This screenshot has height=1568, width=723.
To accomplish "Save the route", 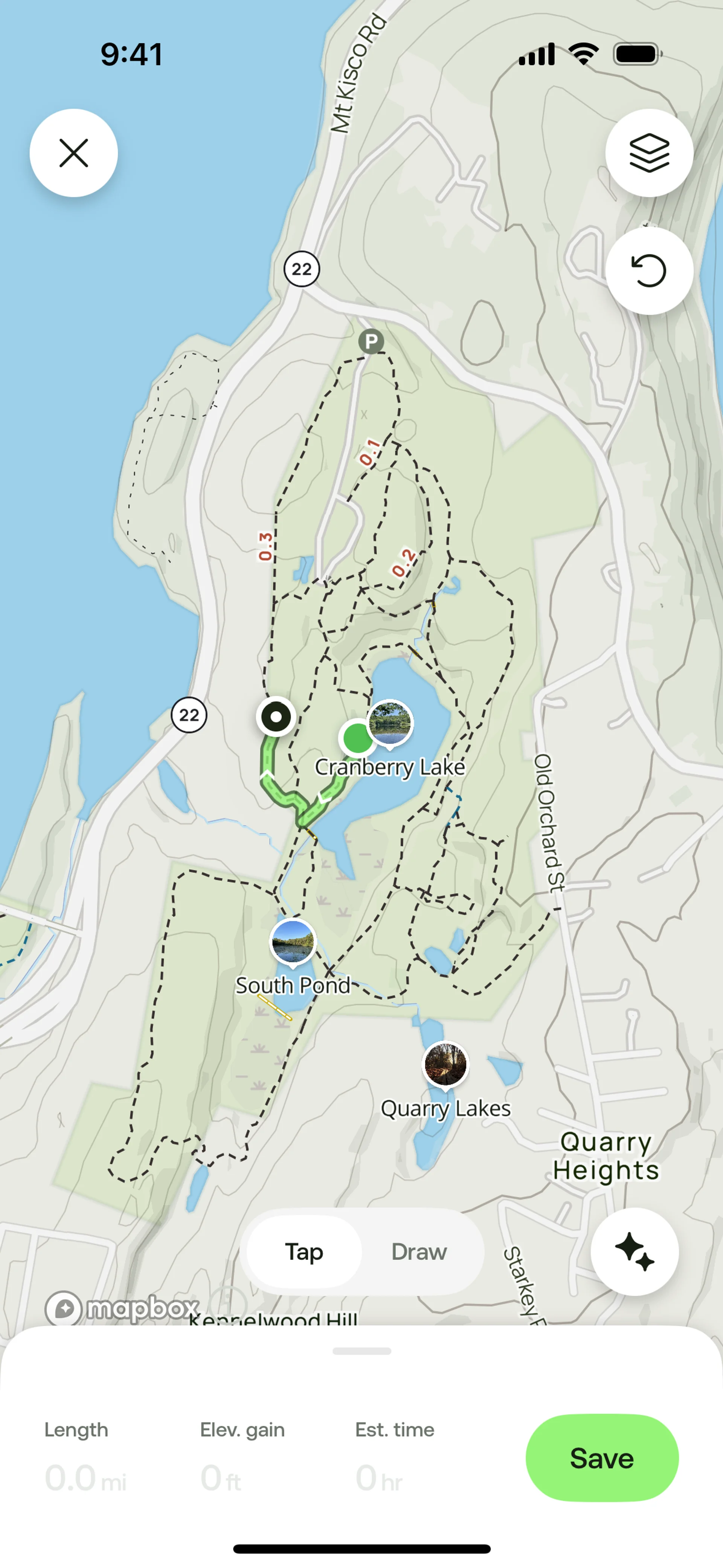I will (601, 1458).
